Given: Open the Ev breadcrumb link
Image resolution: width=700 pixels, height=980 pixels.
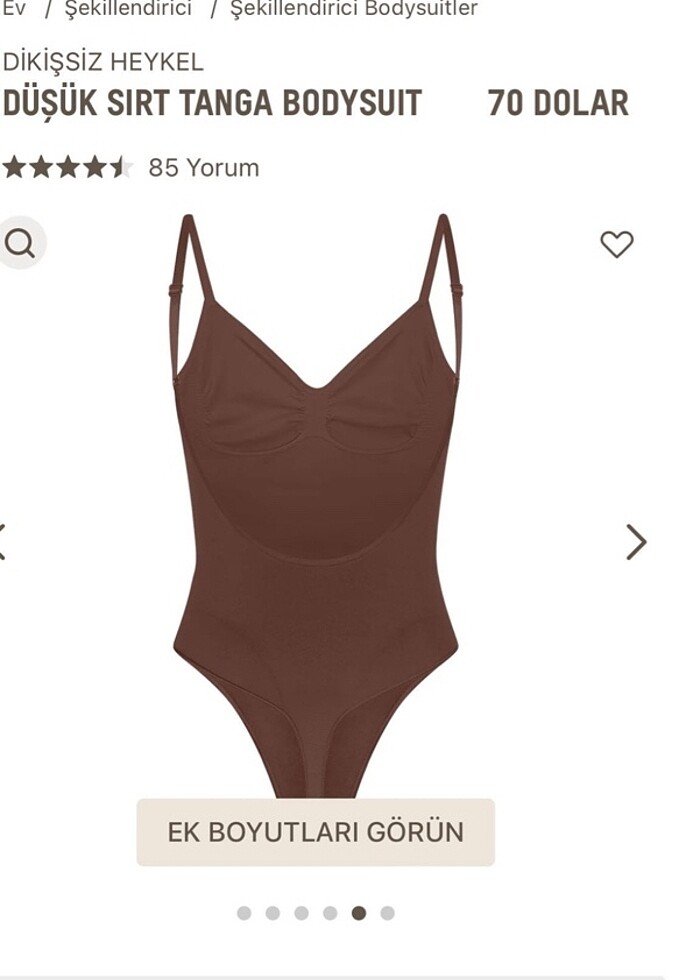Looking at the screenshot, I should (14, 9).
